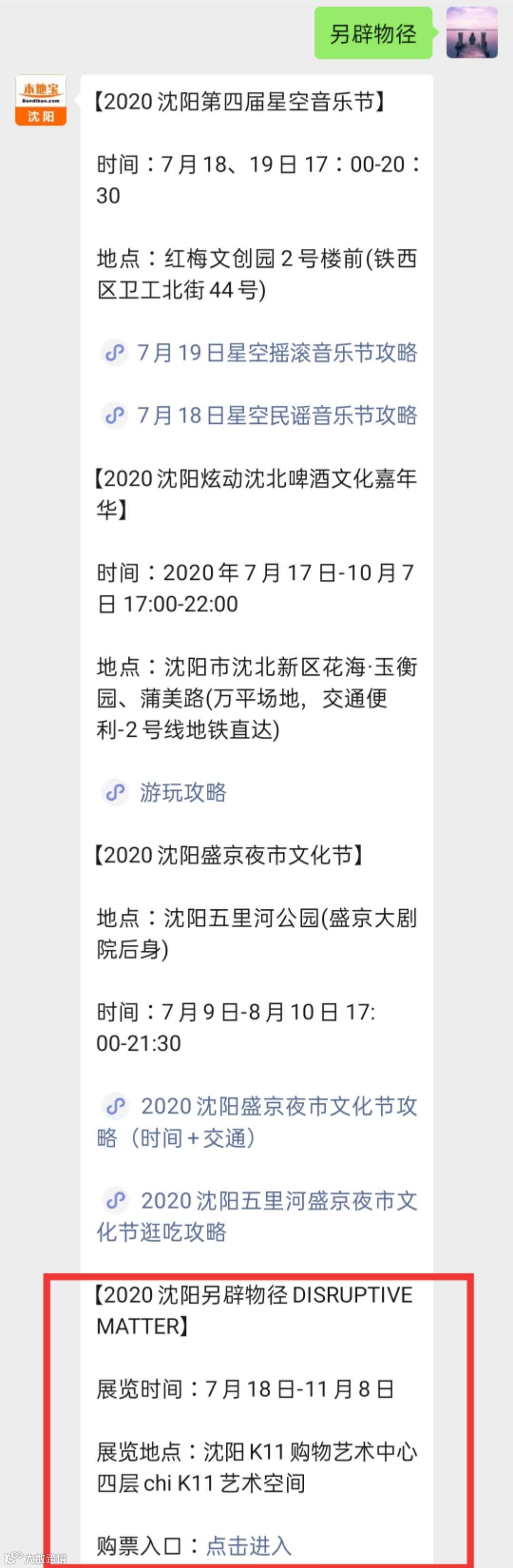Open 2020沈阳五里河盛京夜市文化节逛吃攻略 link

point(257,1216)
